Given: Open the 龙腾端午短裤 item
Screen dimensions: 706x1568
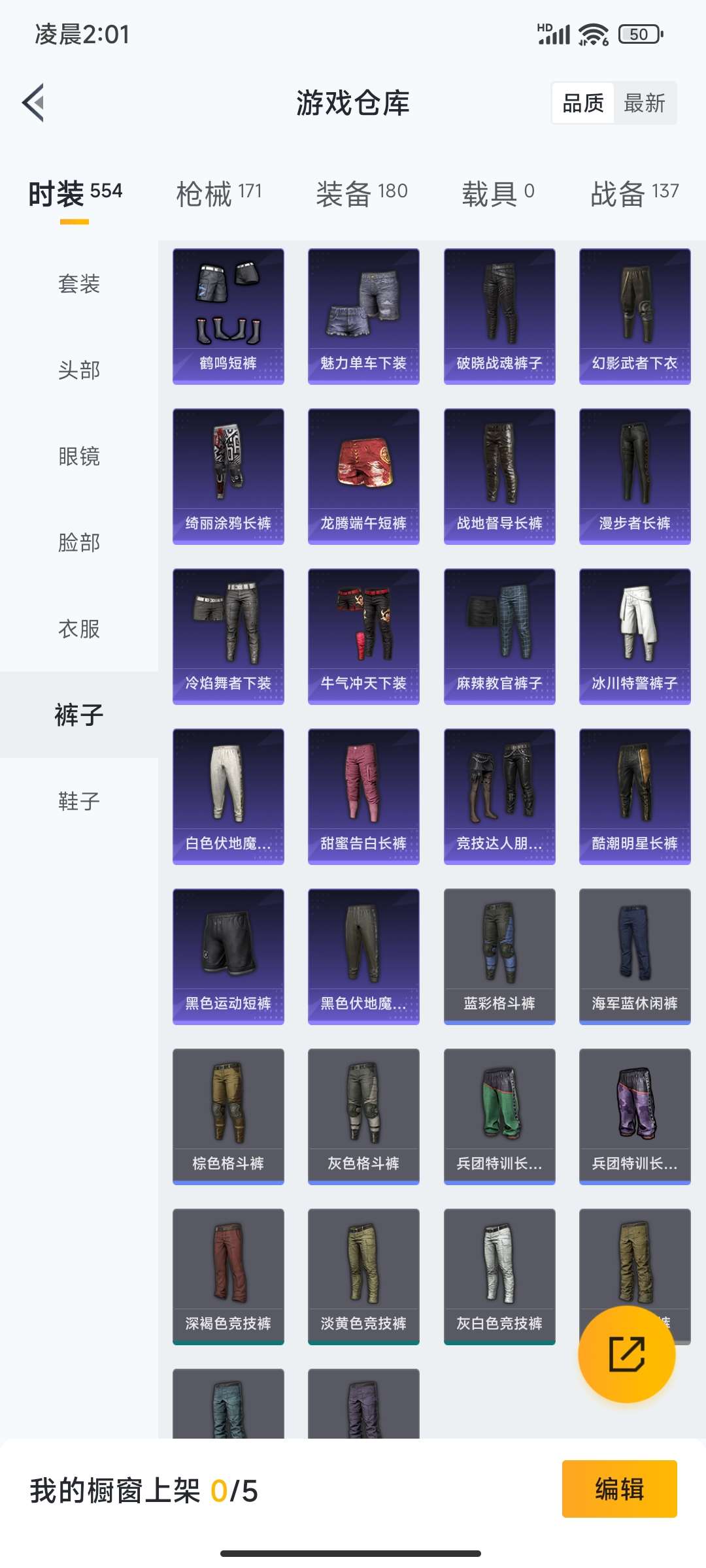Looking at the screenshot, I should click(x=363, y=476).
